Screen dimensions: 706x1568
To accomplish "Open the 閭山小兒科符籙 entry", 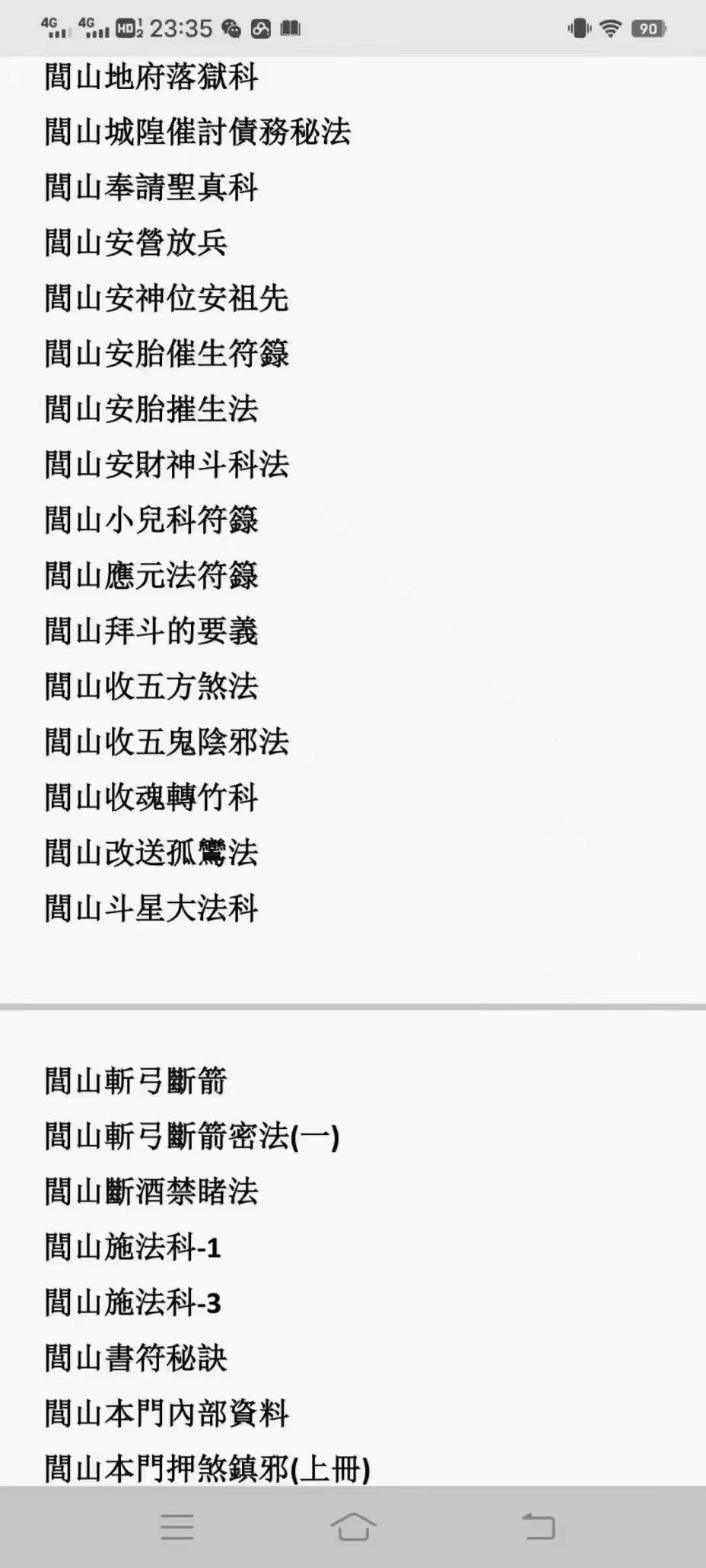I will coord(154,520).
